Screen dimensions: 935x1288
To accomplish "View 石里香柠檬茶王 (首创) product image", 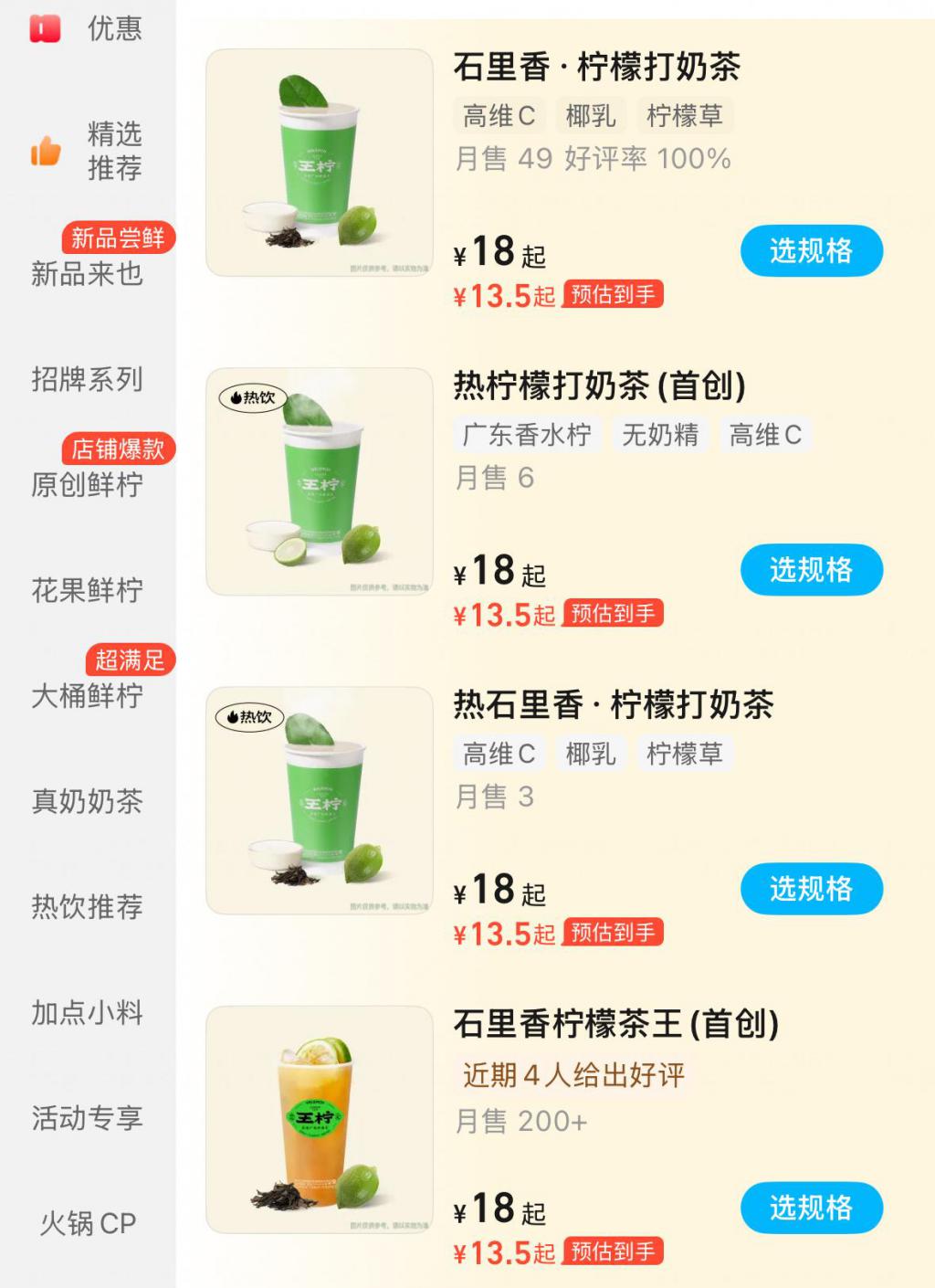I will [x=320, y=1119].
